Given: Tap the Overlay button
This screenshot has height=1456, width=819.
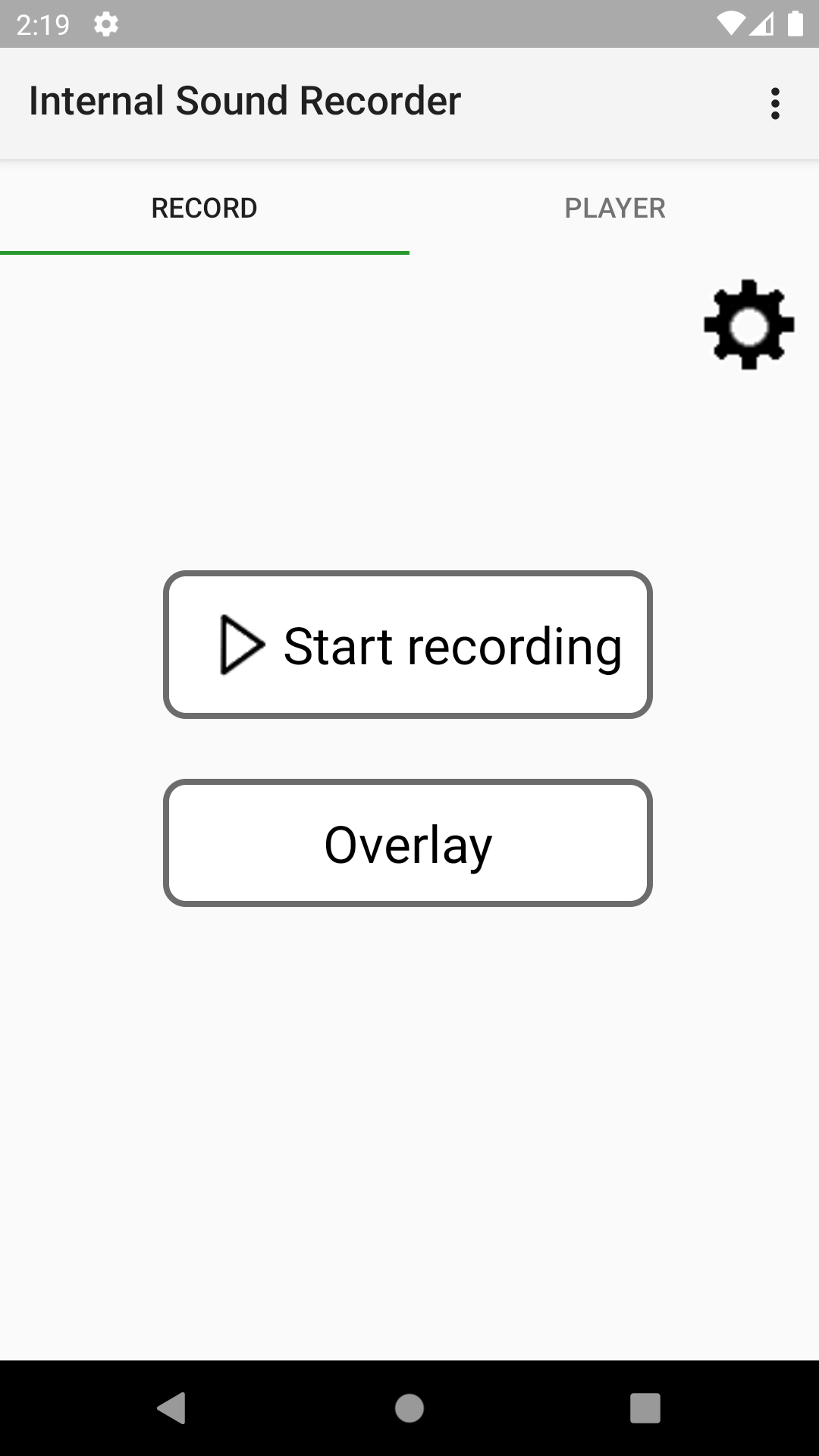Looking at the screenshot, I should 408,842.
